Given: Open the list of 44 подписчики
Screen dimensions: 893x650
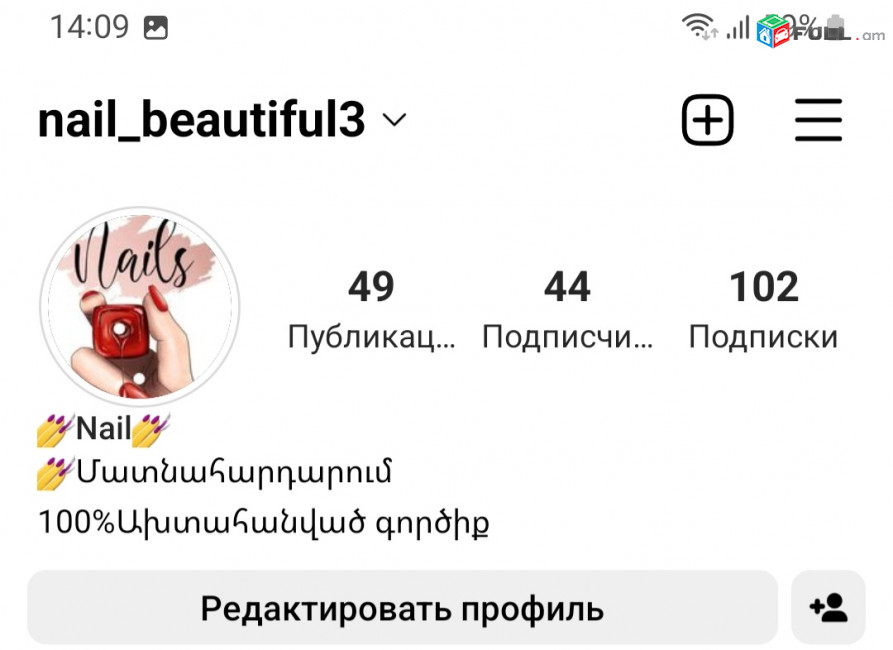Looking at the screenshot, I should [x=567, y=310].
